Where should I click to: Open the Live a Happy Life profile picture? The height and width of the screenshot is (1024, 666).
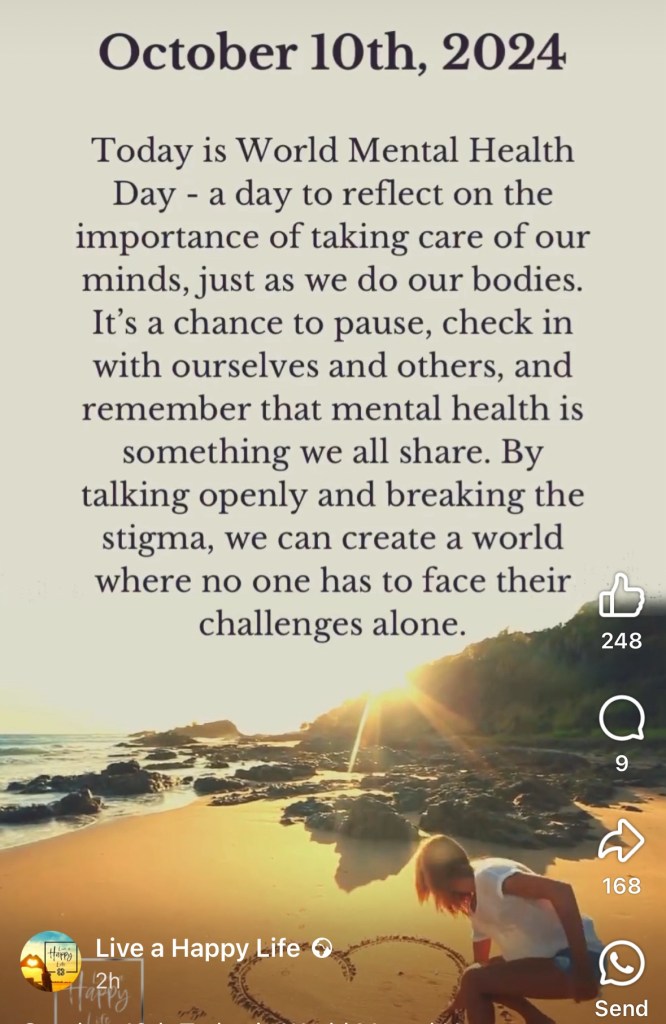(50, 960)
